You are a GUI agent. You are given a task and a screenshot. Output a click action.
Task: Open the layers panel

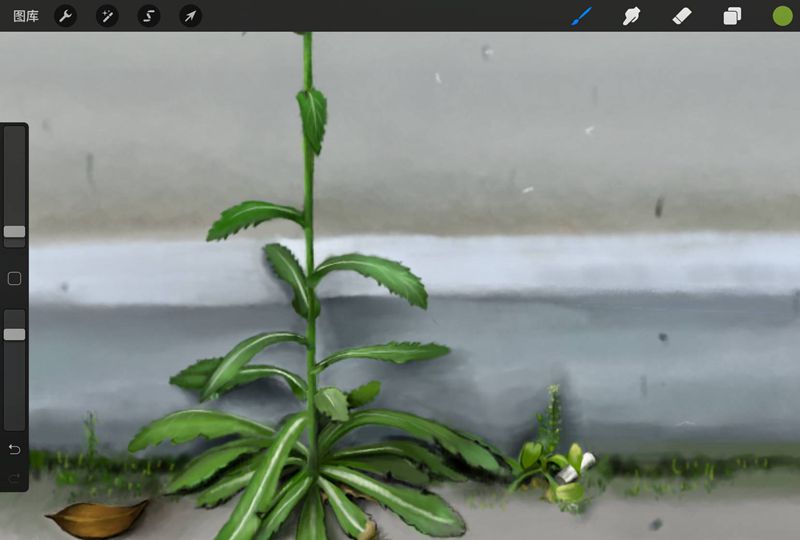click(732, 16)
